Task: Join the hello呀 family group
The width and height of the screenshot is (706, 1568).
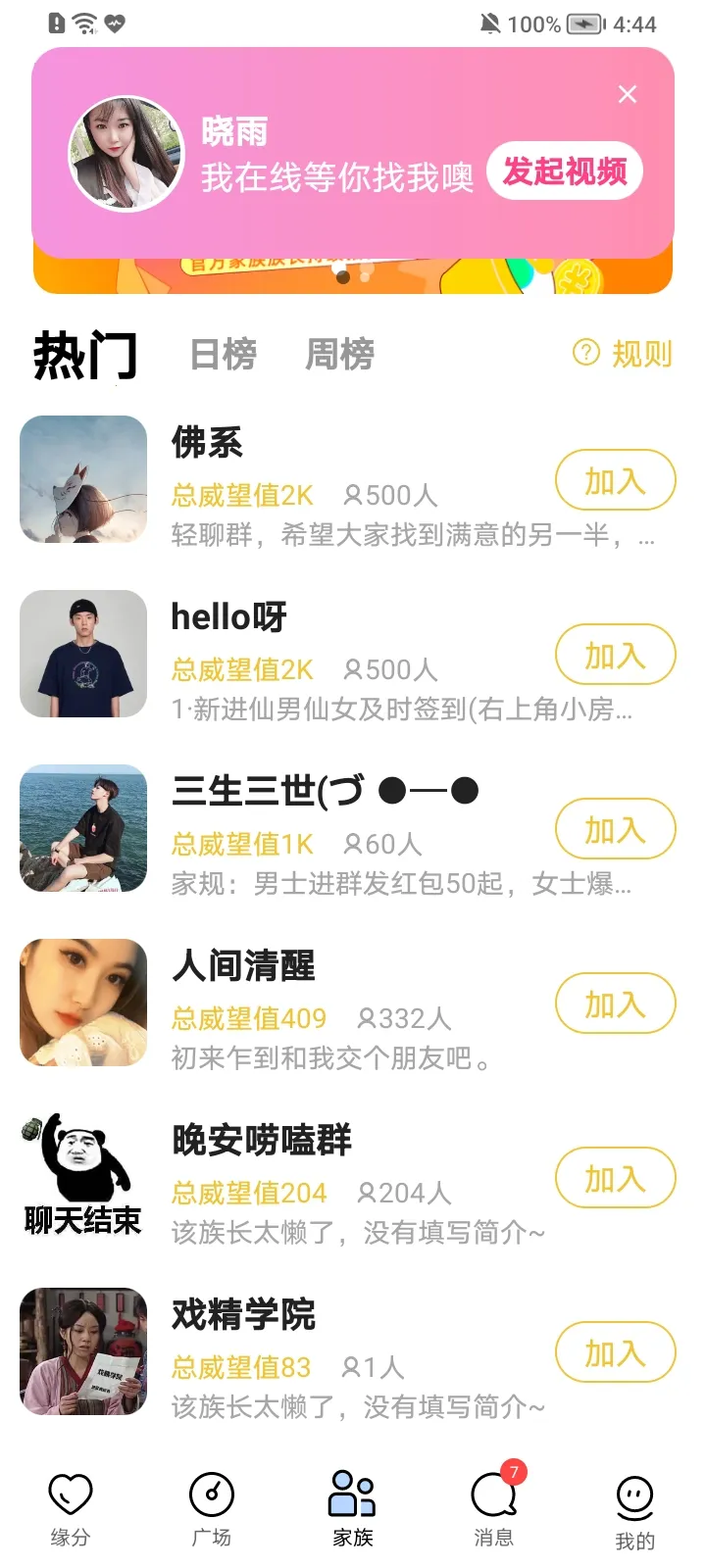Action: [x=615, y=656]
